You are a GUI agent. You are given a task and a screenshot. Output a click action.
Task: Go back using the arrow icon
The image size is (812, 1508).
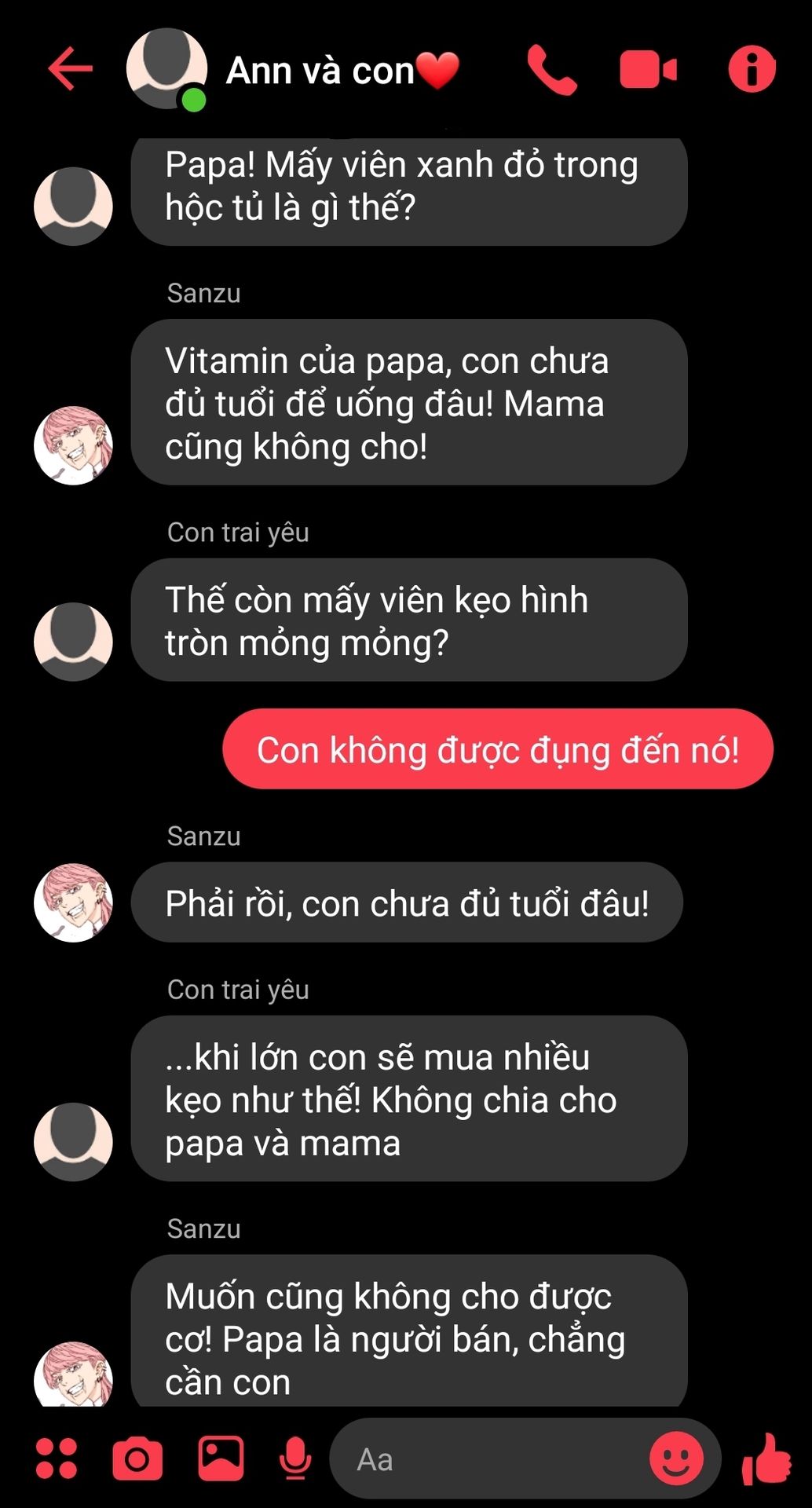(x=70, y=69)
